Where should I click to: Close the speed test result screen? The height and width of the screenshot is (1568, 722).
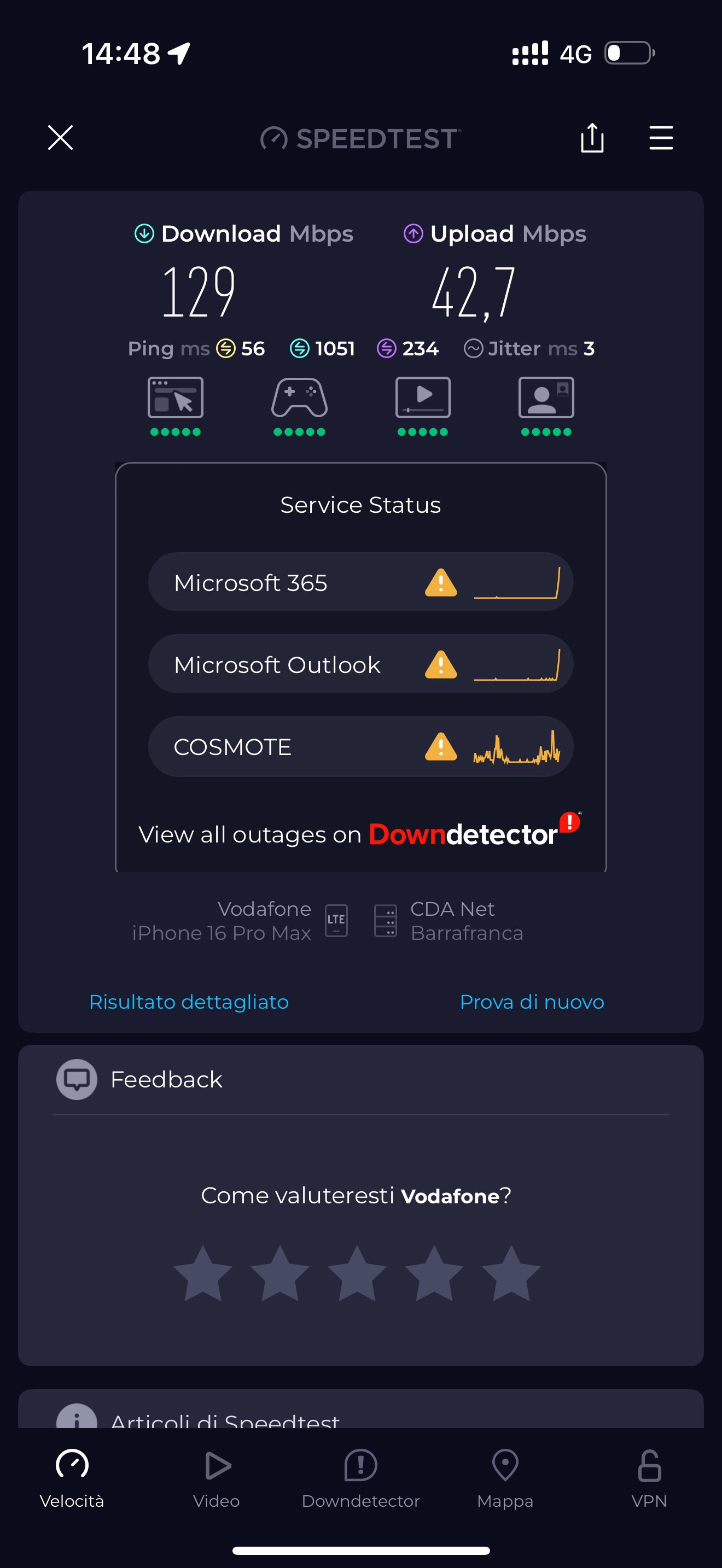point(60,138)
